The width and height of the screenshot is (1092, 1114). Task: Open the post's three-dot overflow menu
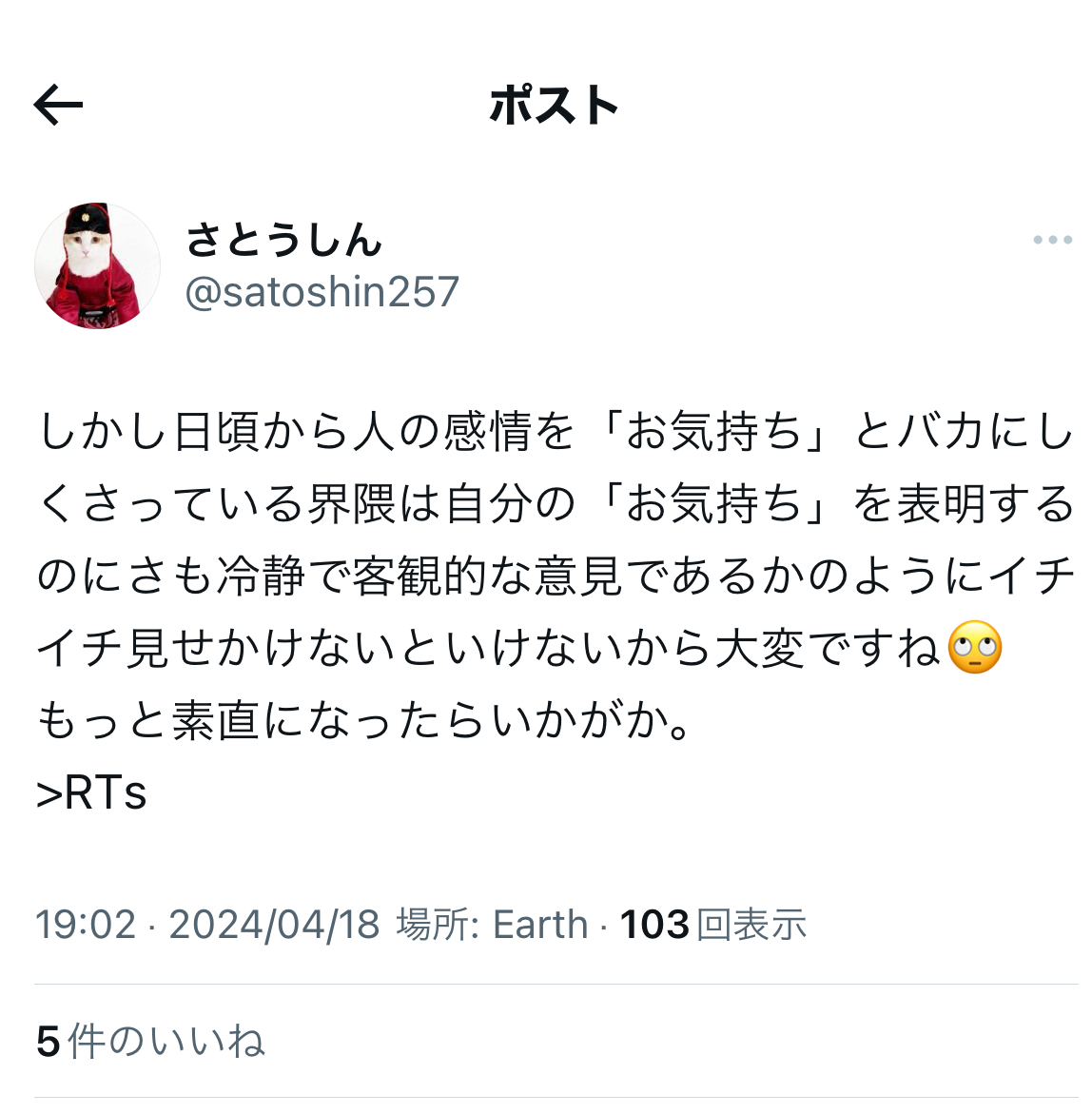[1052, 240]
